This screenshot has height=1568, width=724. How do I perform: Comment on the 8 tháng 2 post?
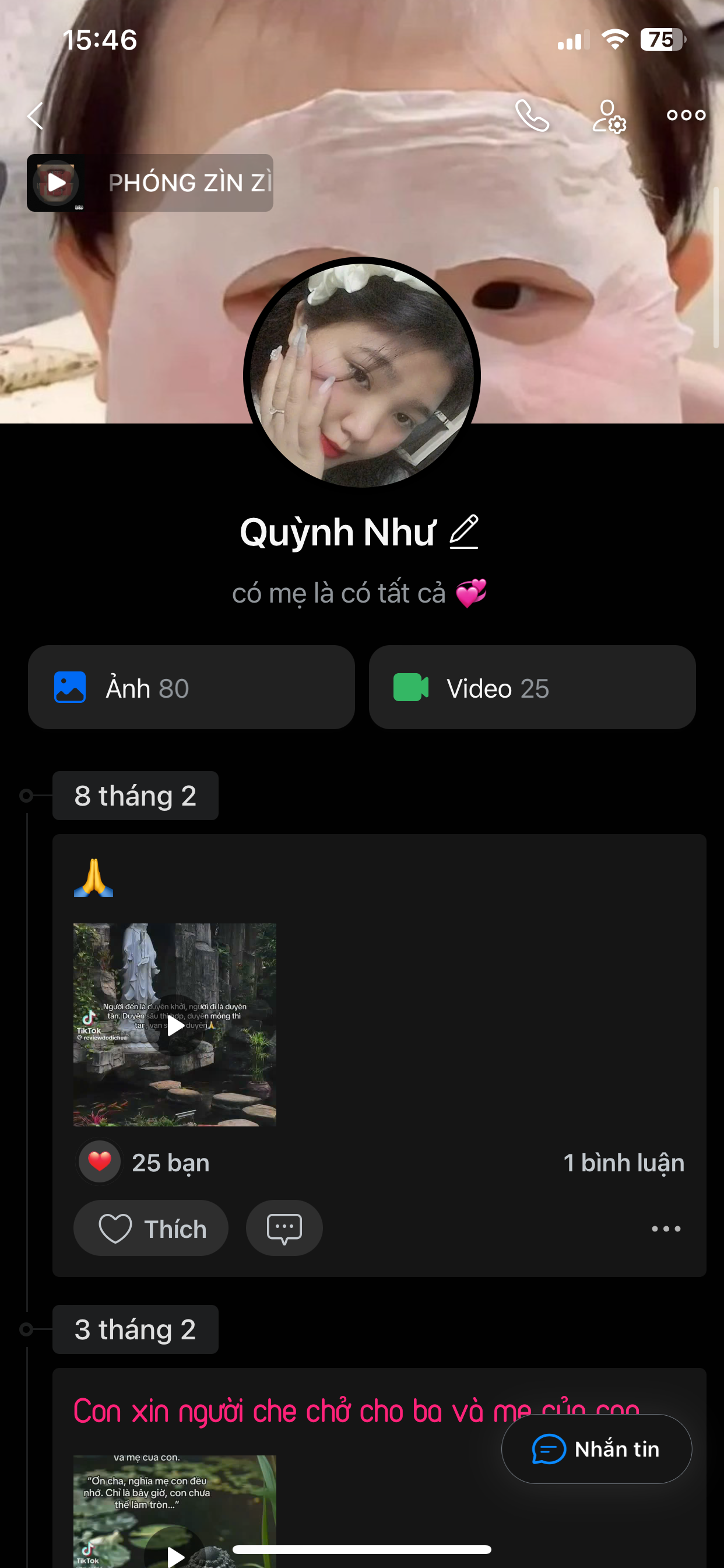point(284,1228)
